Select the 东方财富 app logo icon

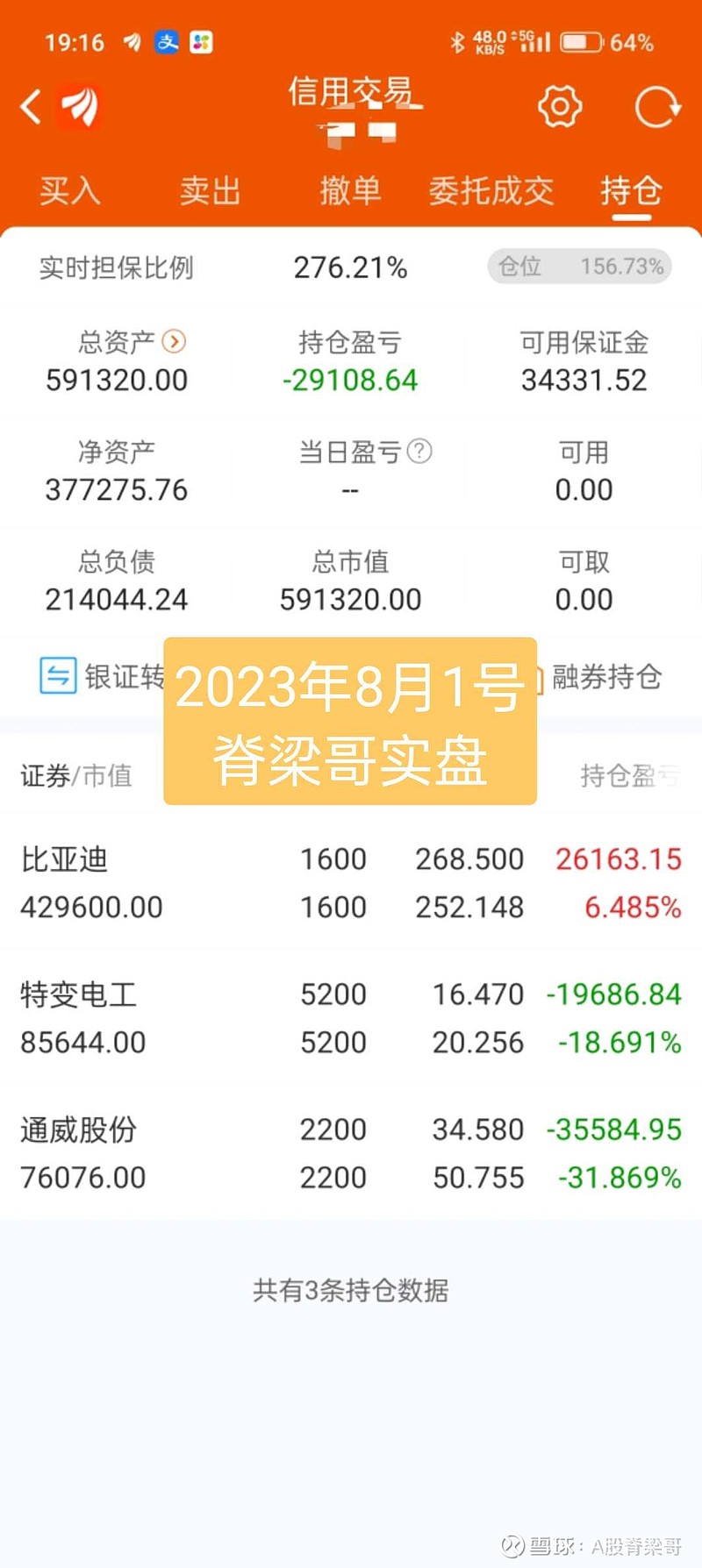tap(77, 105)
